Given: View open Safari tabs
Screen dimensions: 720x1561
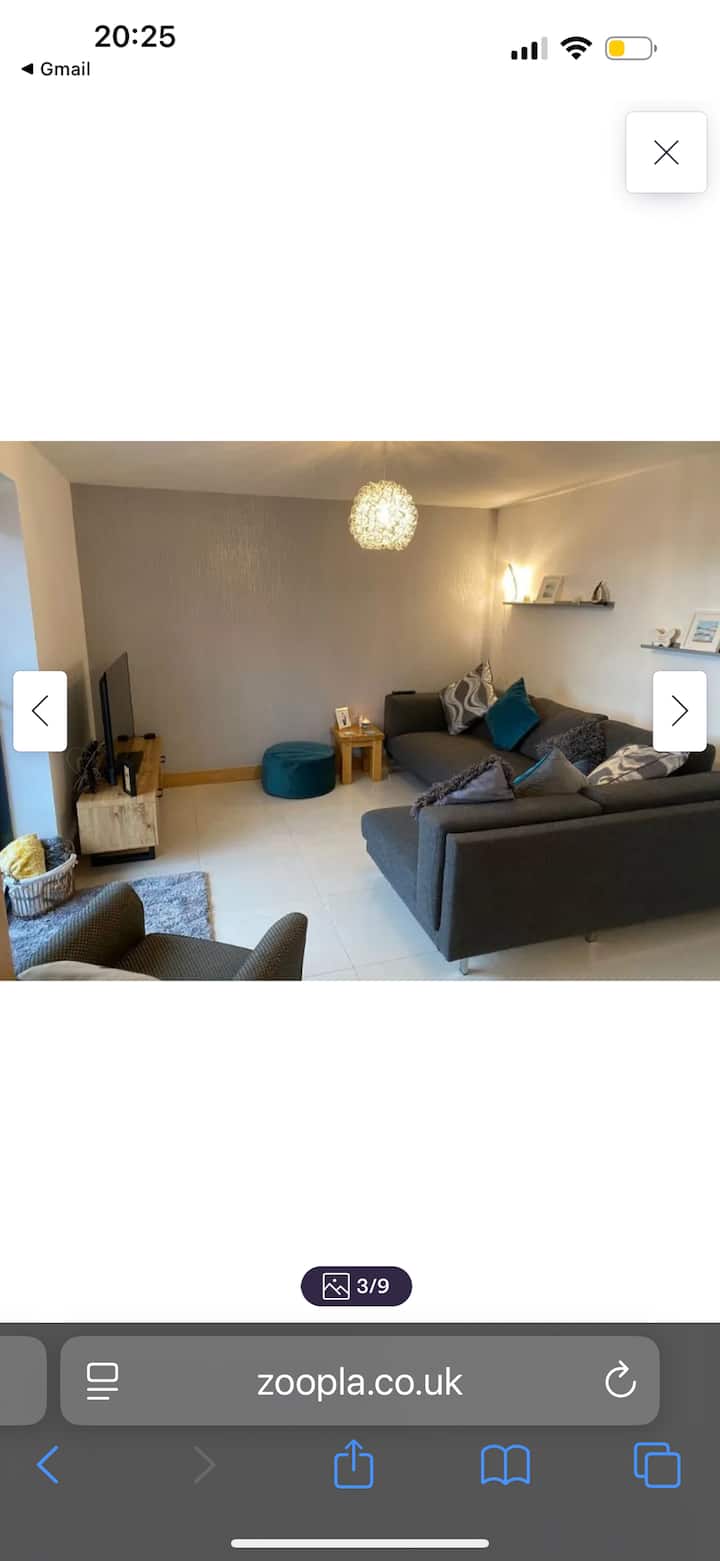Looking at the screenshot, I should (657, 1466).
